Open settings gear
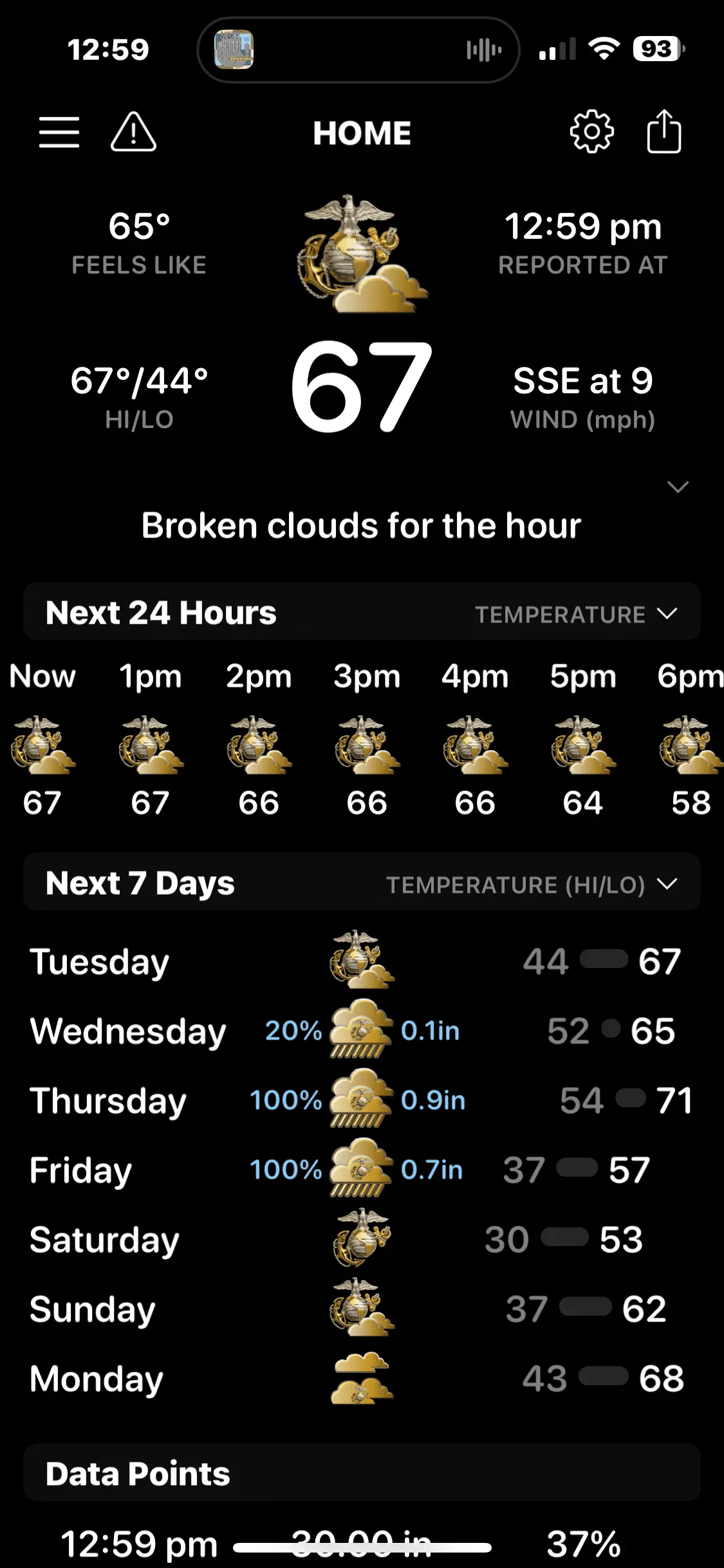 [591, 132]
